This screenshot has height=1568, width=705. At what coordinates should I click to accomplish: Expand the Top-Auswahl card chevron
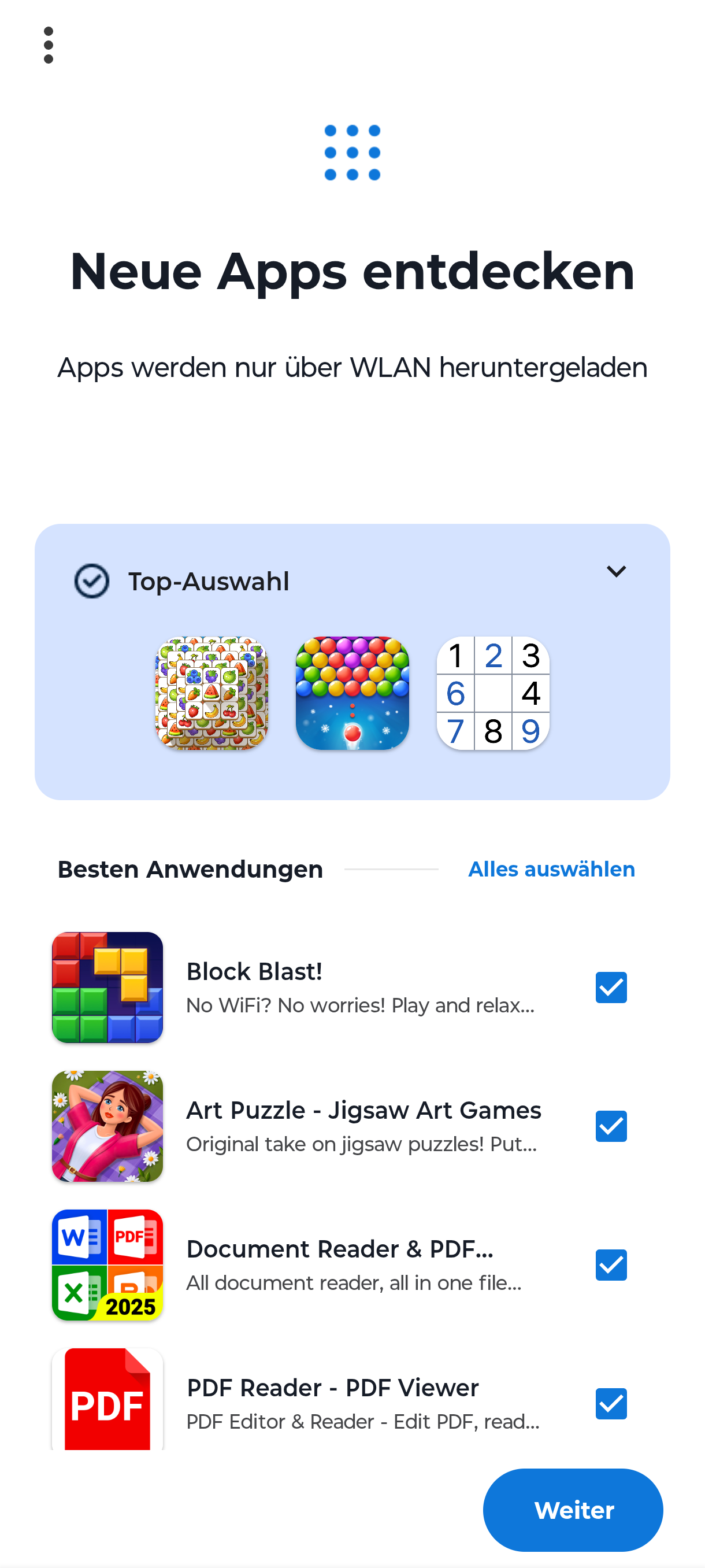click(615, 572)
